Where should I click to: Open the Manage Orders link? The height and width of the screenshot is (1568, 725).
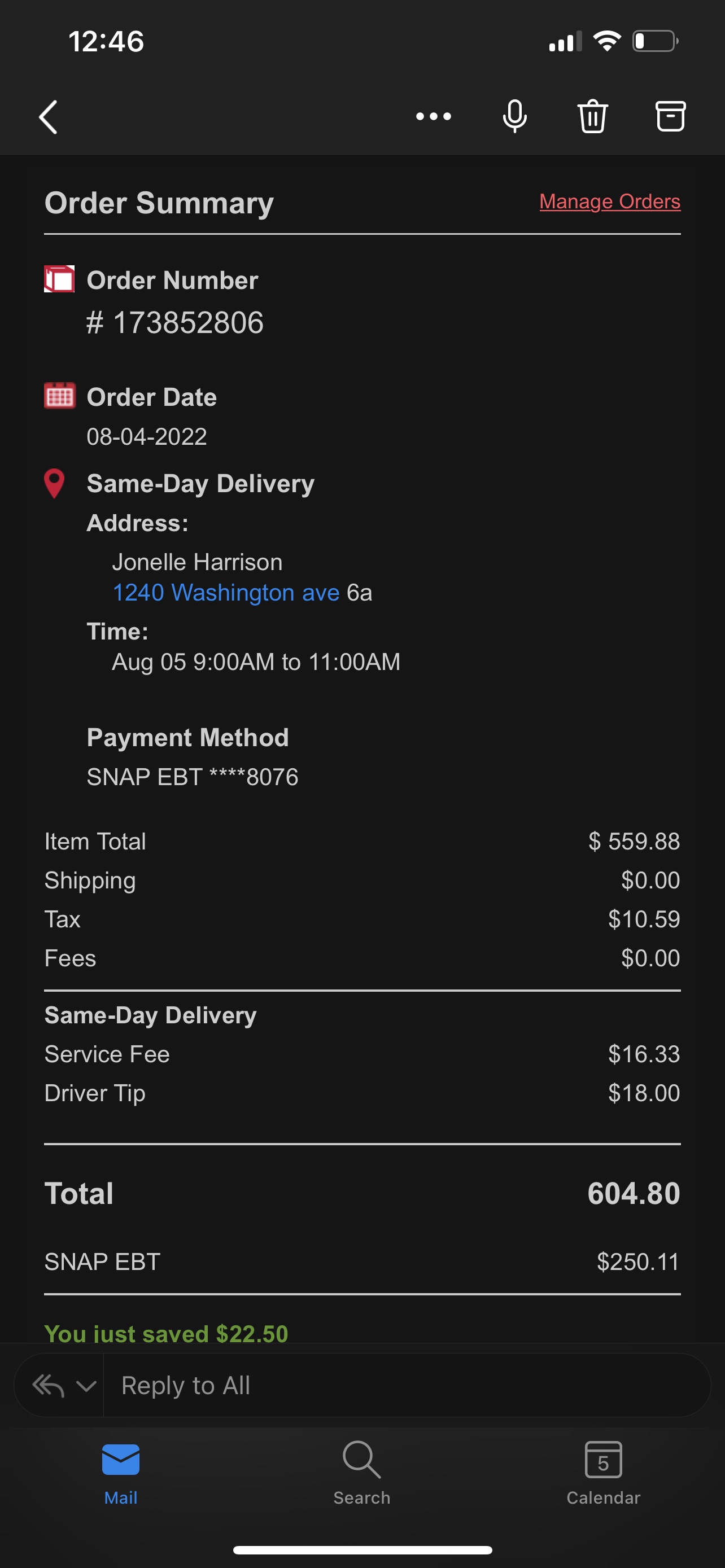click(609, 202)
